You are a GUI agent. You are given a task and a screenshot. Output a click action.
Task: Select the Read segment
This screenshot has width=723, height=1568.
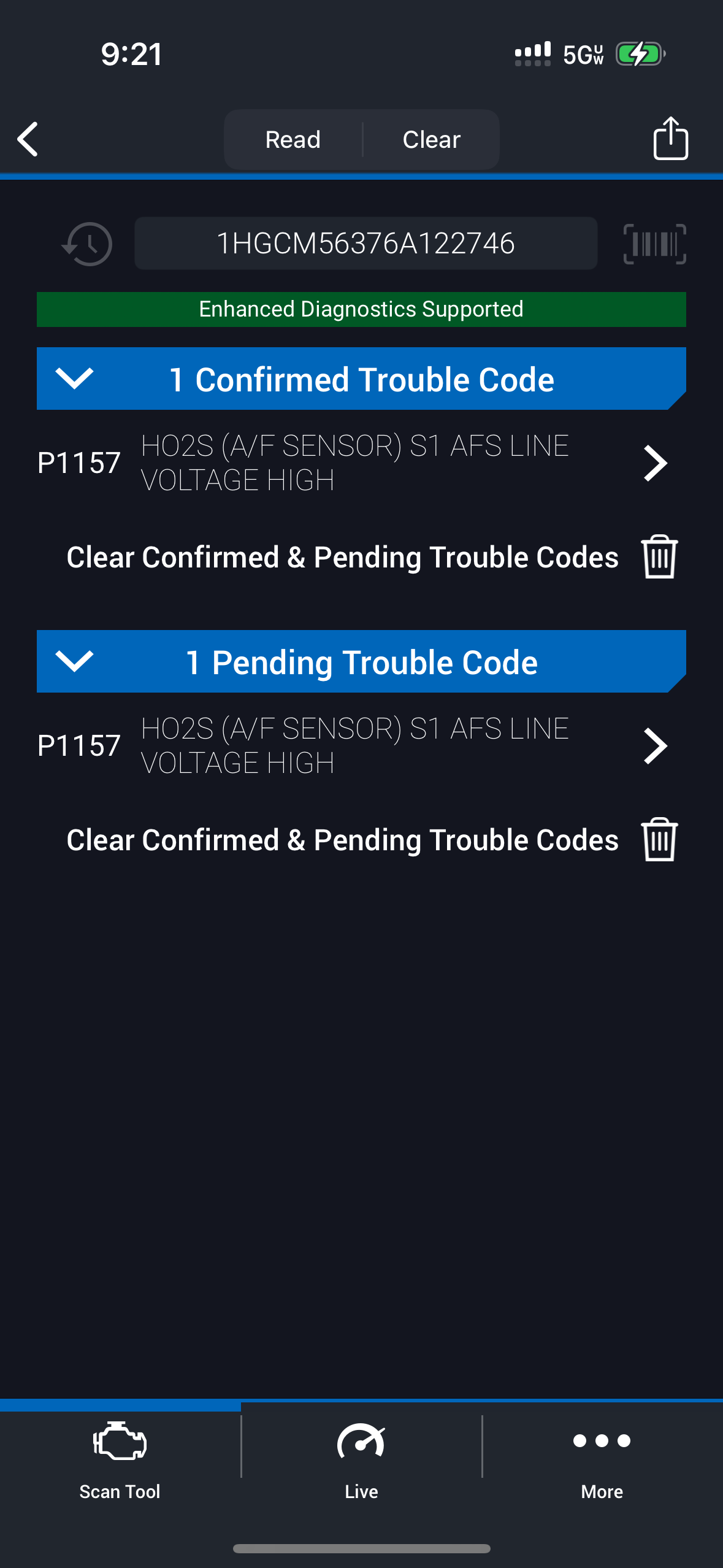(293, 140)
